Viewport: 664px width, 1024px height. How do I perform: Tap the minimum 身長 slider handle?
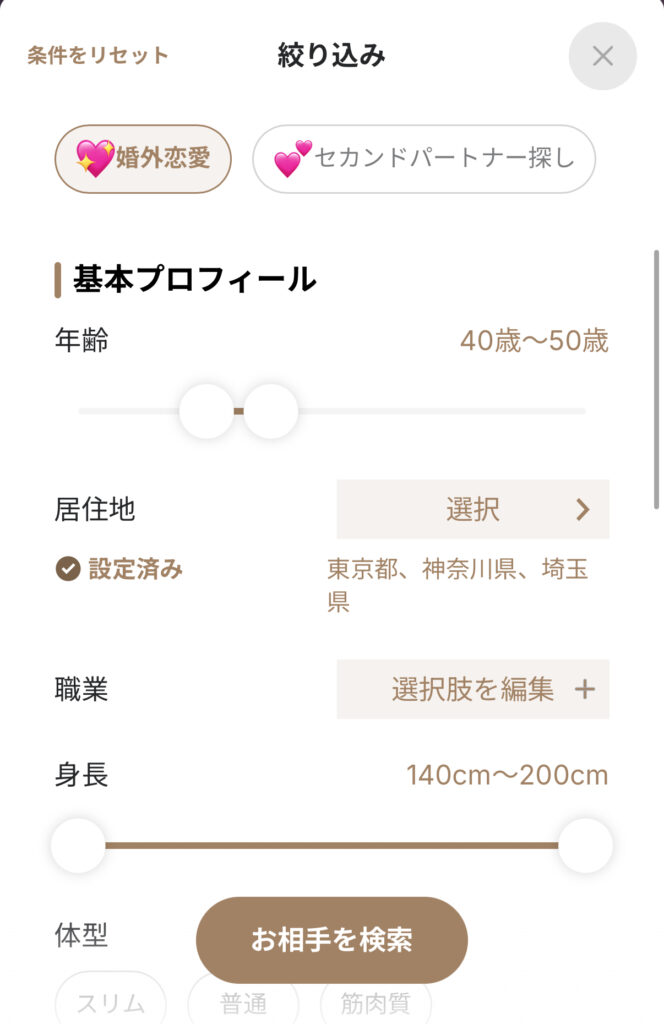click(x=78, y=845)
